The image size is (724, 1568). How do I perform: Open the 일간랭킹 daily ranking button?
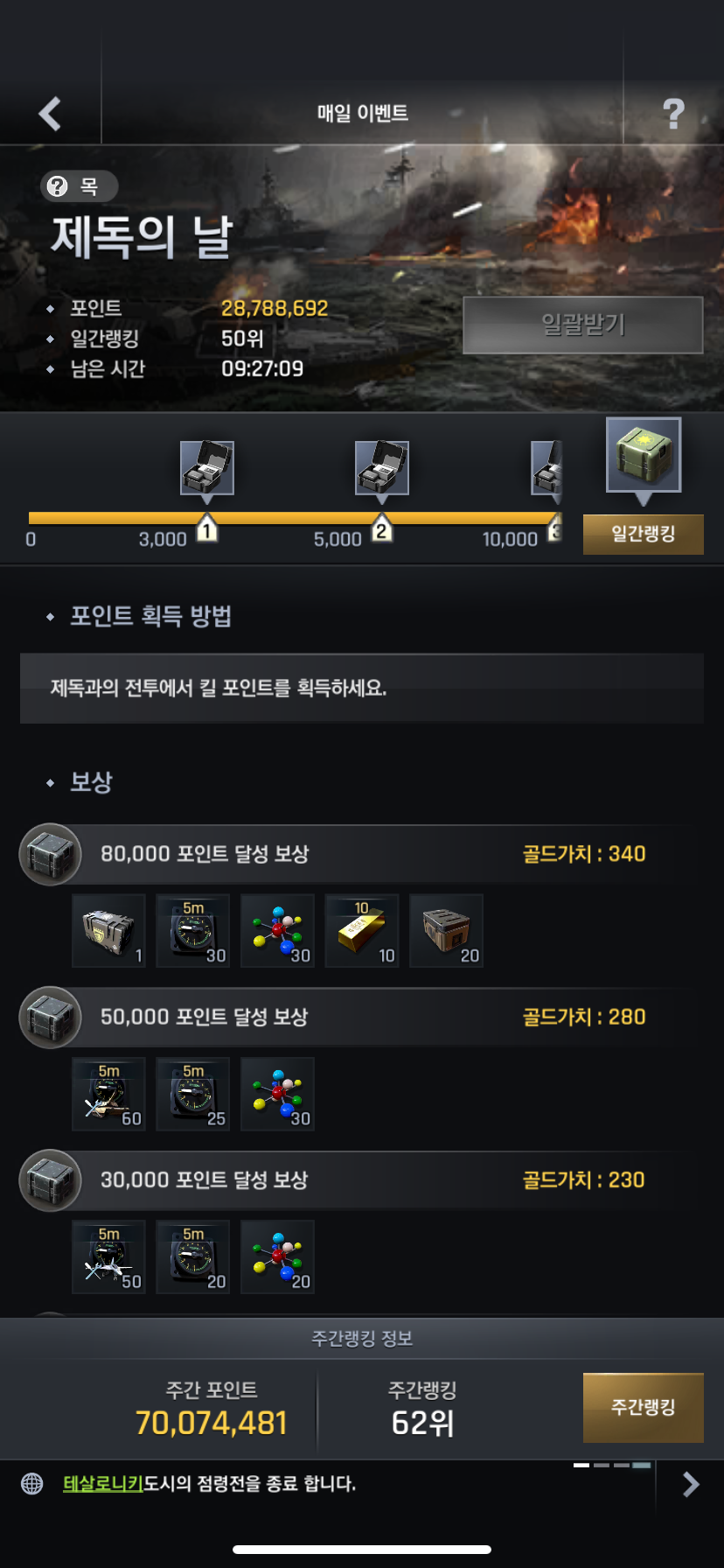[x=643, y=534]
